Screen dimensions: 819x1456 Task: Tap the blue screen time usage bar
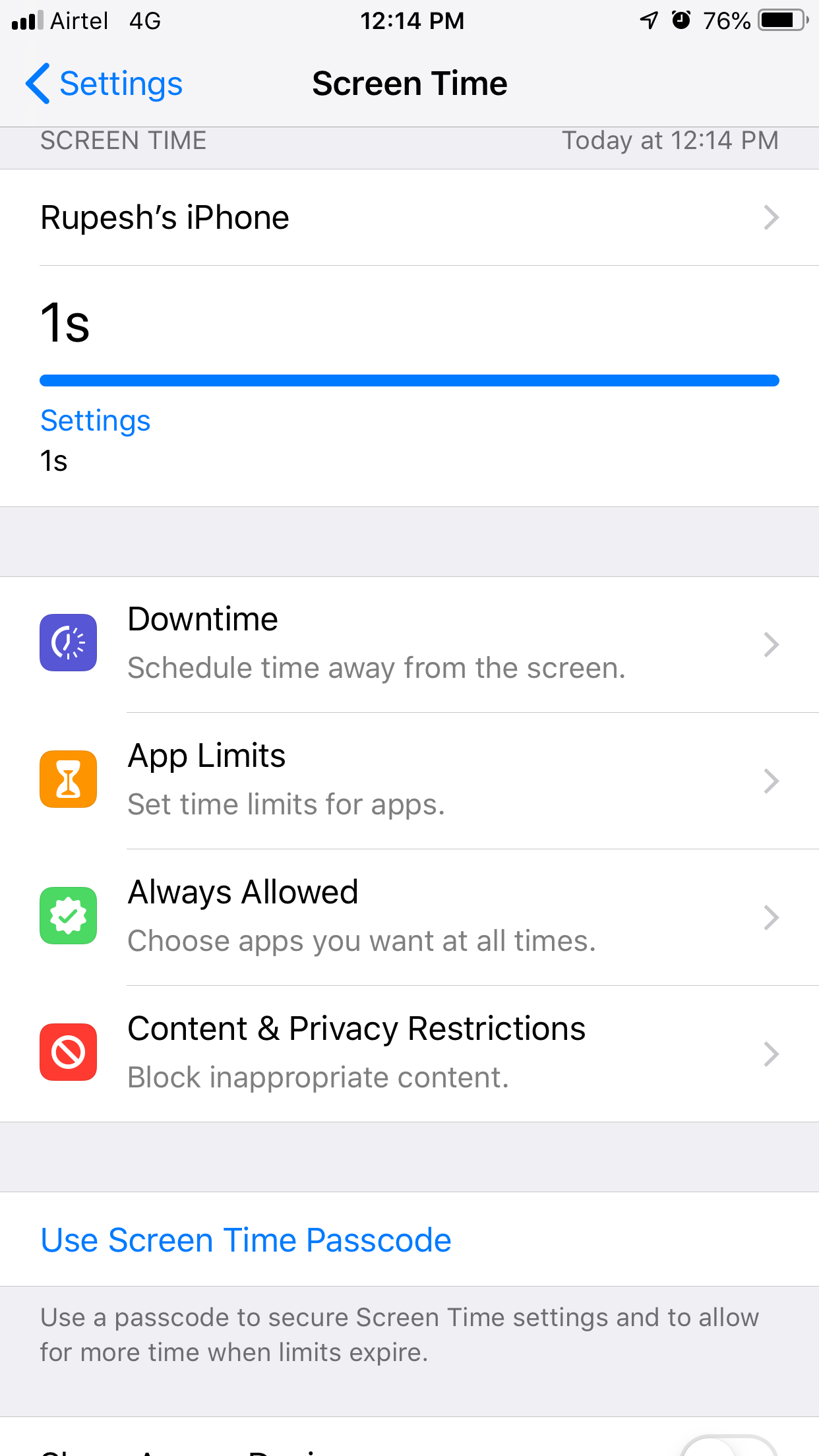(409, 380)
